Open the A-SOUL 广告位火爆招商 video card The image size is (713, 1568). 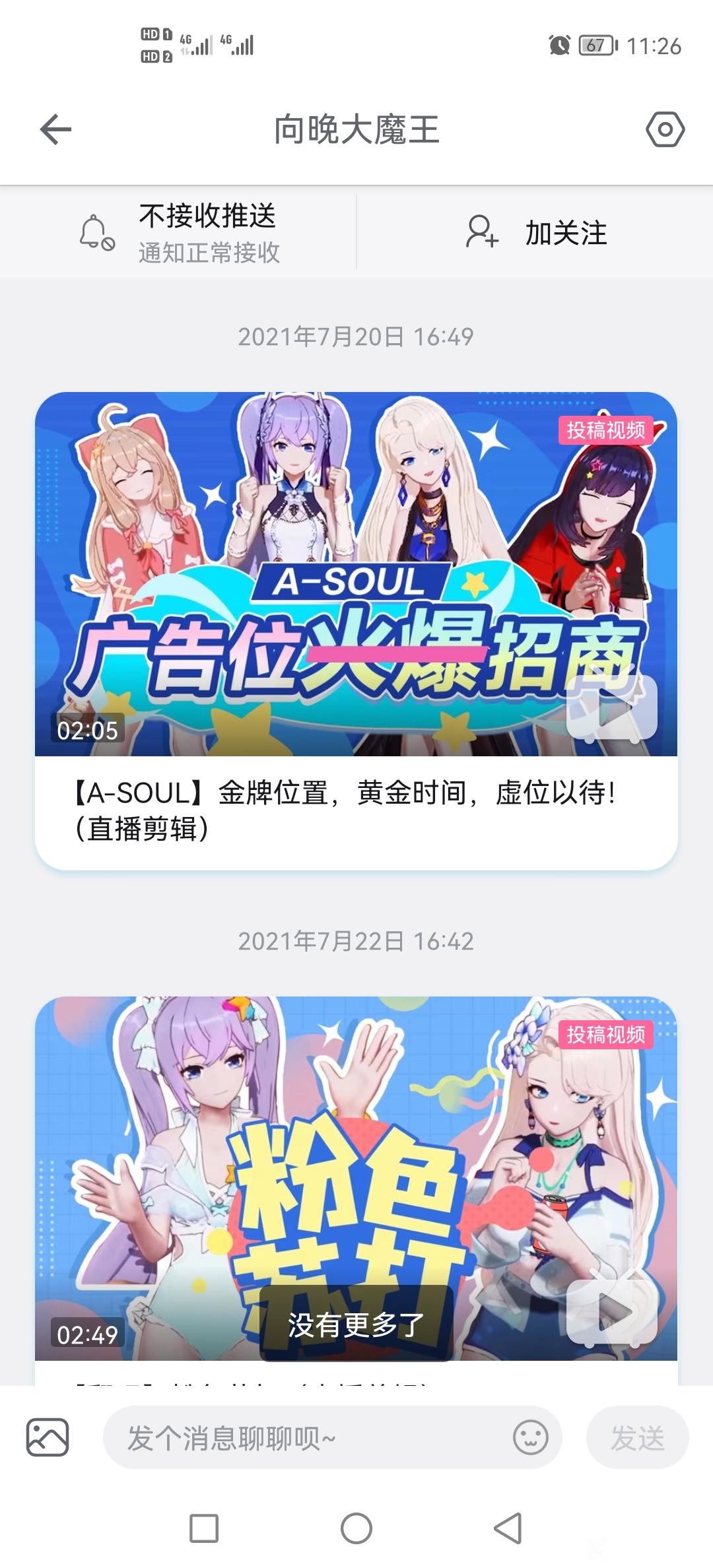pos(356,631)
